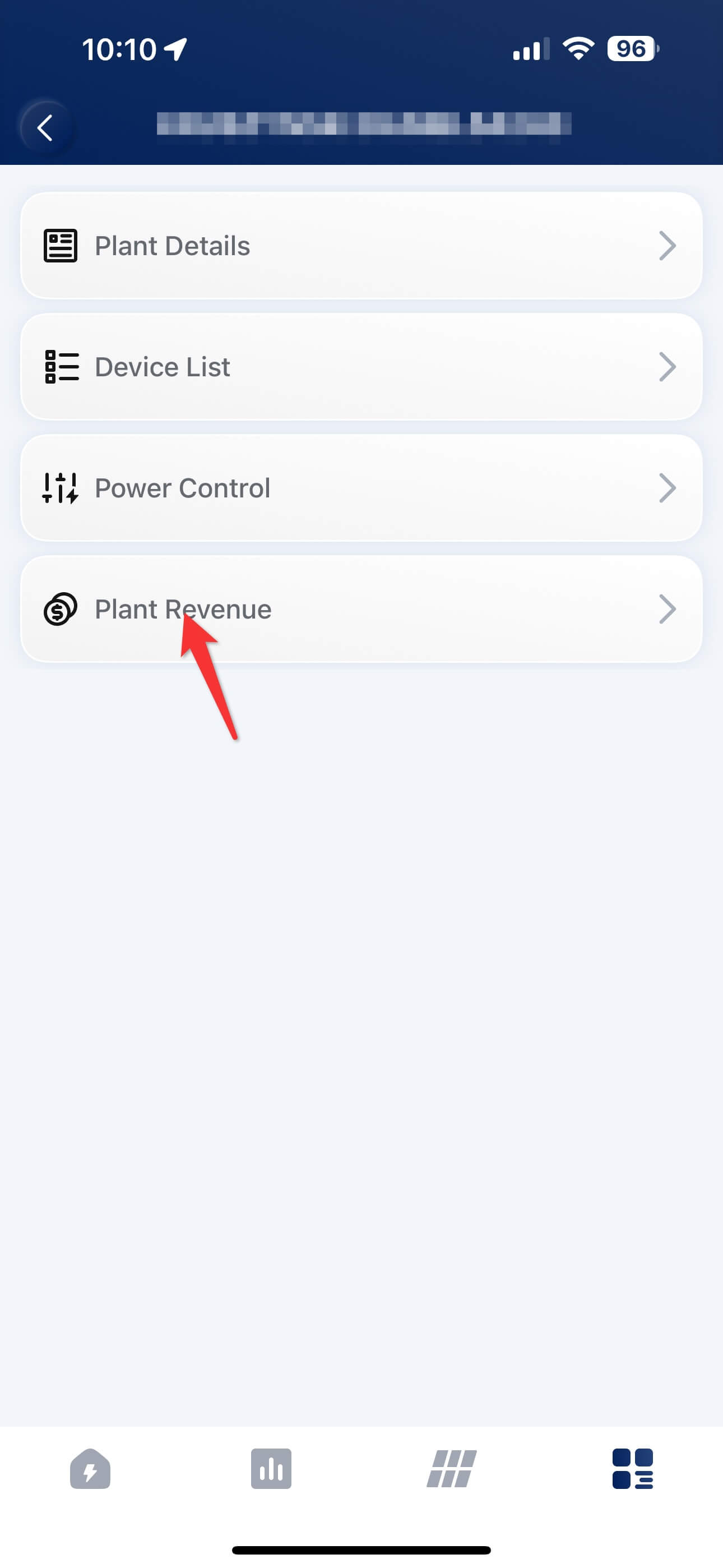Select the grid menu tab
The image size is (723, 1568).
coord(632,1469)
